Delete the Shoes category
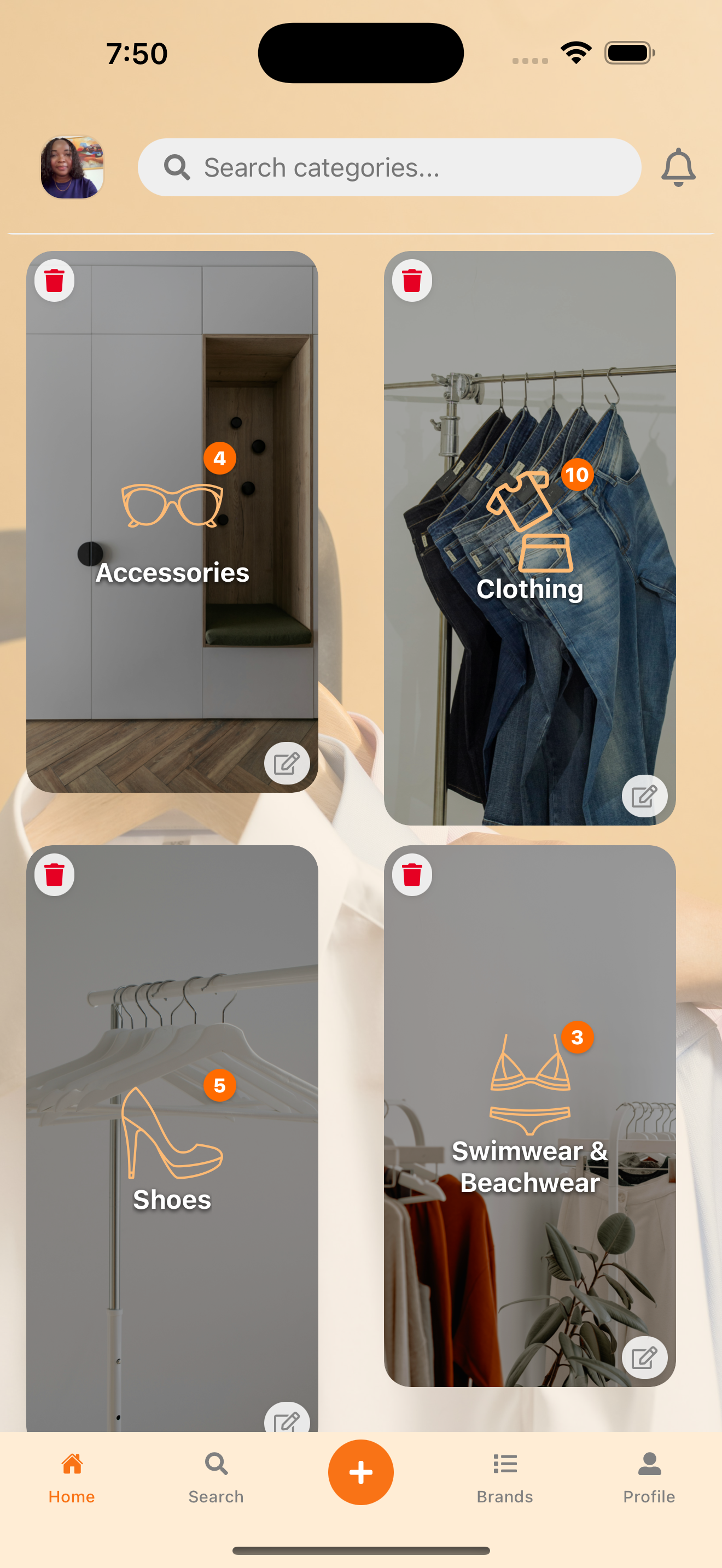Viewport: 722px width, 1568px height. (54, 875)
